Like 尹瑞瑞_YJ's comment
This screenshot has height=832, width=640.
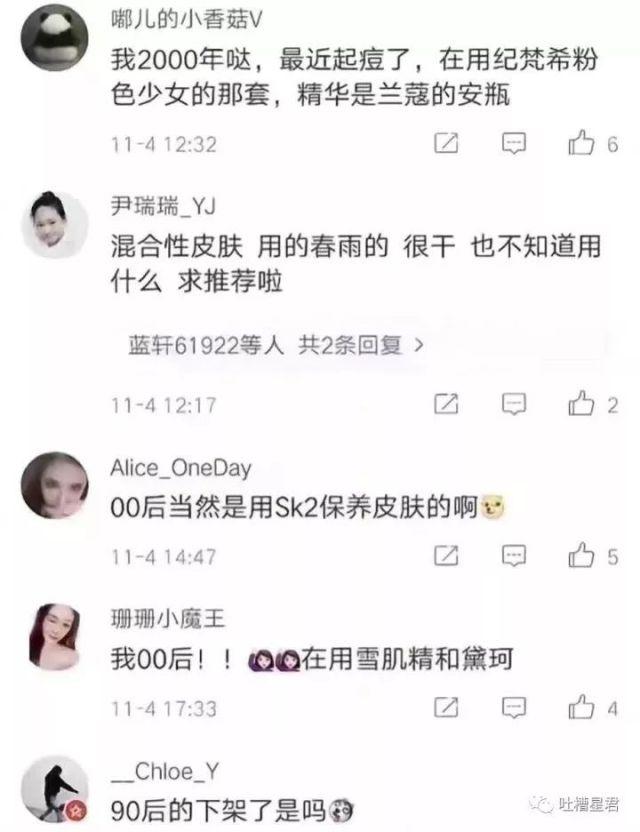(x=582, y=403)
